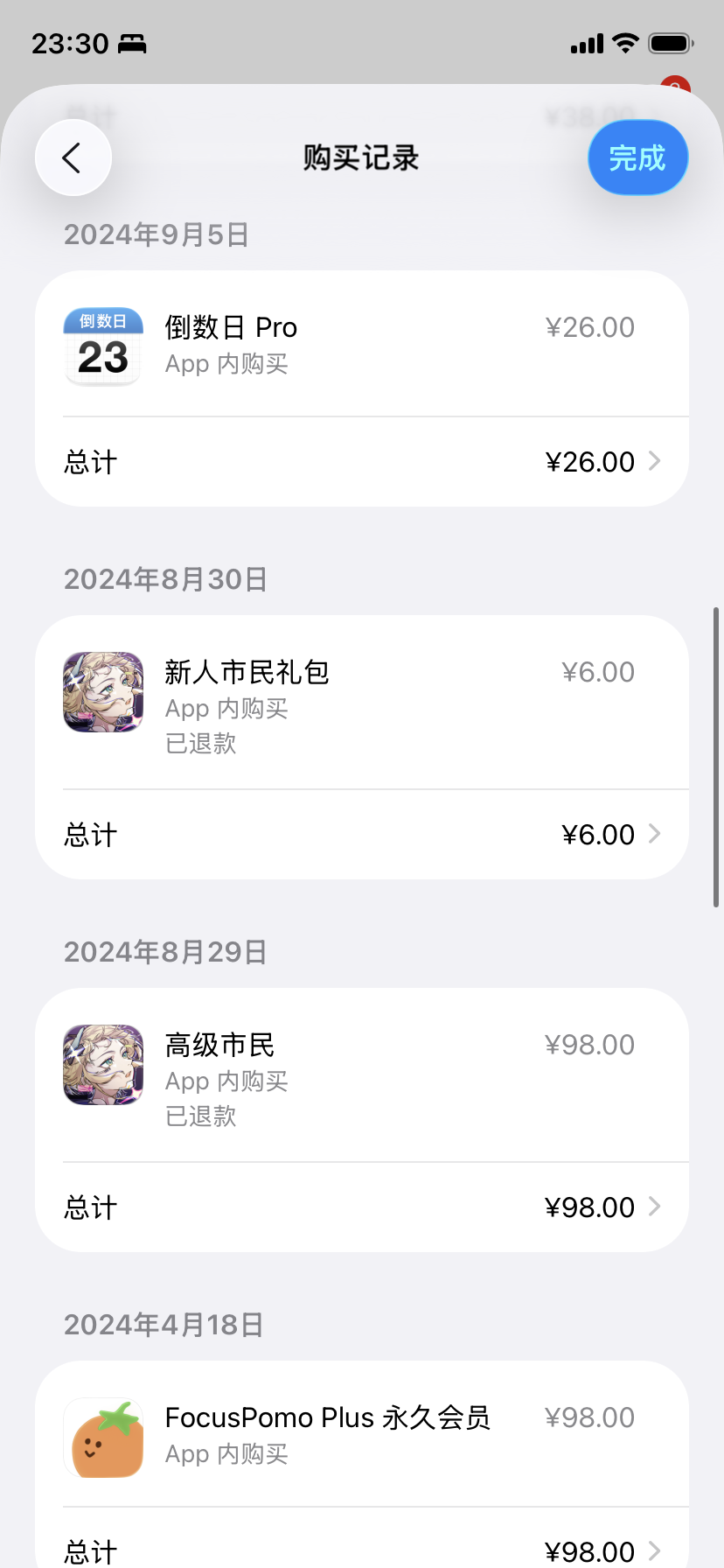The image size is (724, 1568).
Task: Expand the ¥98.00 高级市民 order details
Action: [x=654, y=1207]
